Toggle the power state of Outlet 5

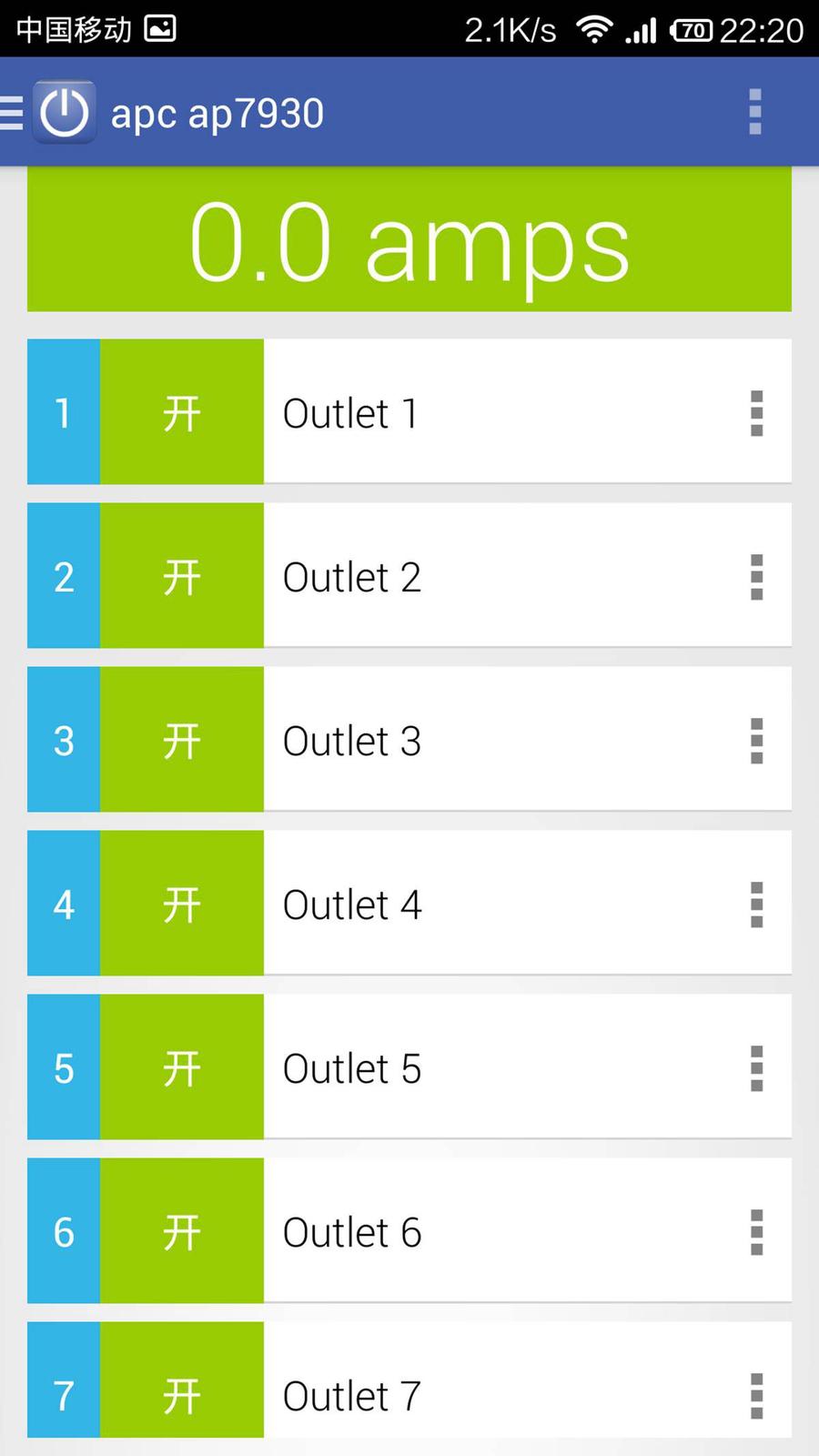(182, 1068)
